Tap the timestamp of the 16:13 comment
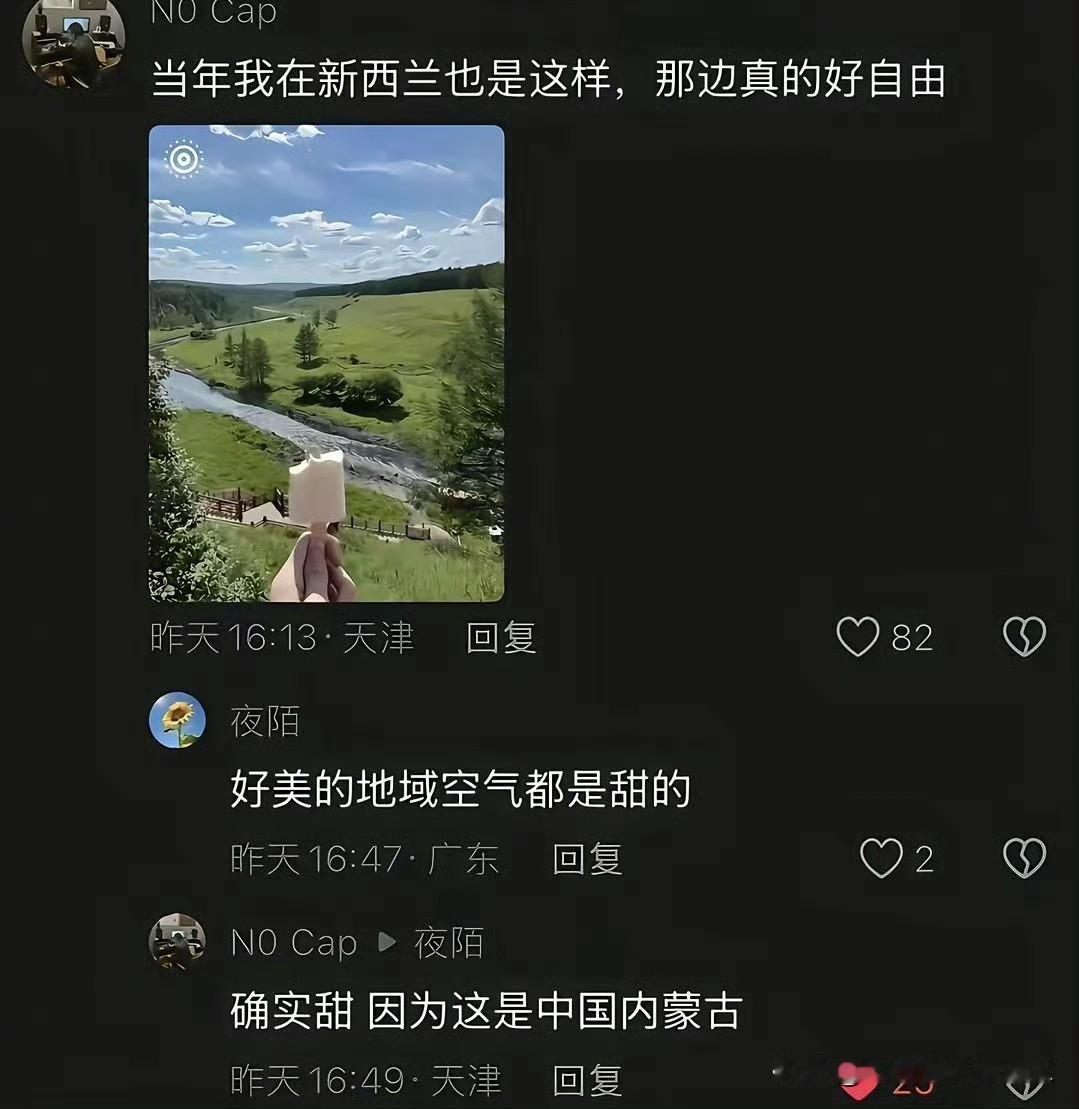Image resolution: width=1079 pixels, height=1109 pixels. (x=283, y=637)
